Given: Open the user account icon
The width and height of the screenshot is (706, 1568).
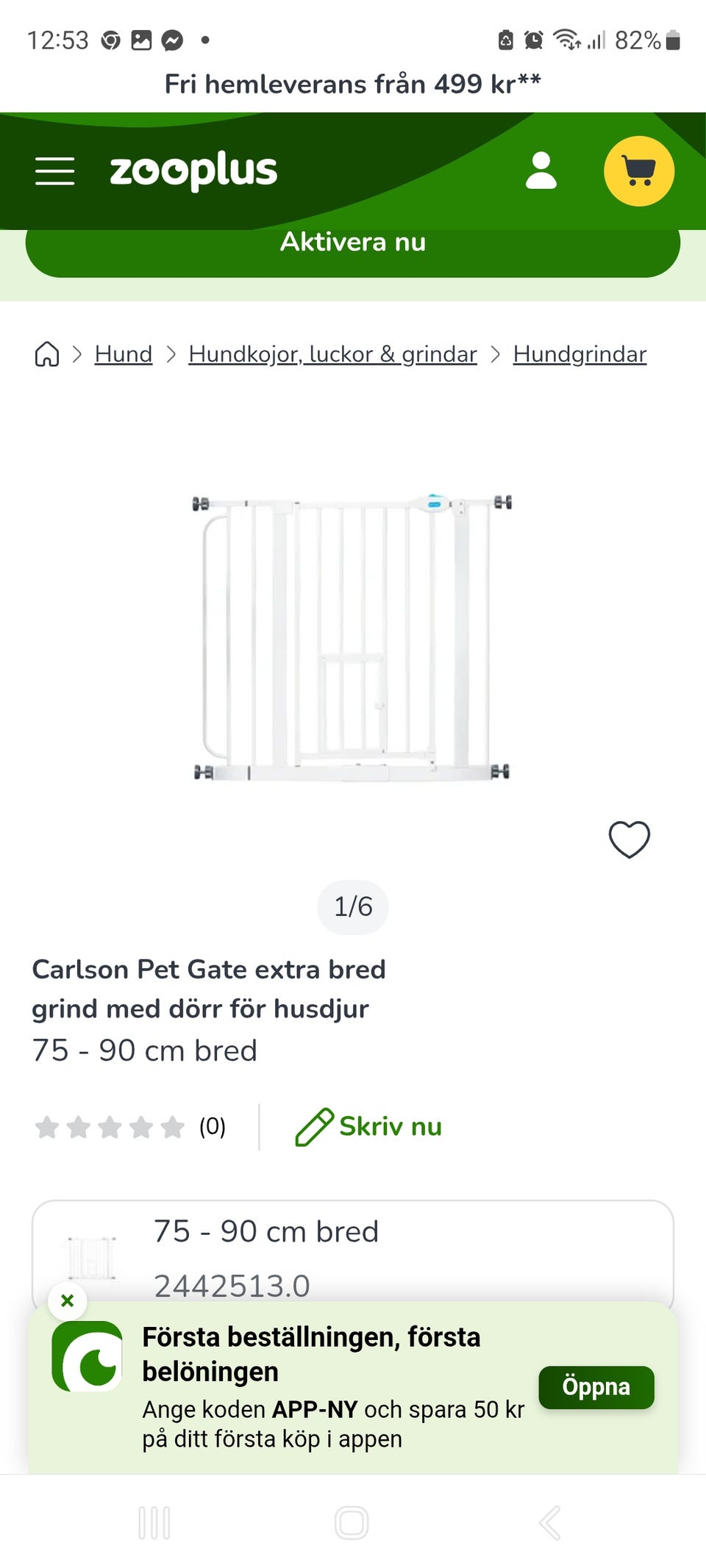Looking at the screenshot, I should pos(541,171).
